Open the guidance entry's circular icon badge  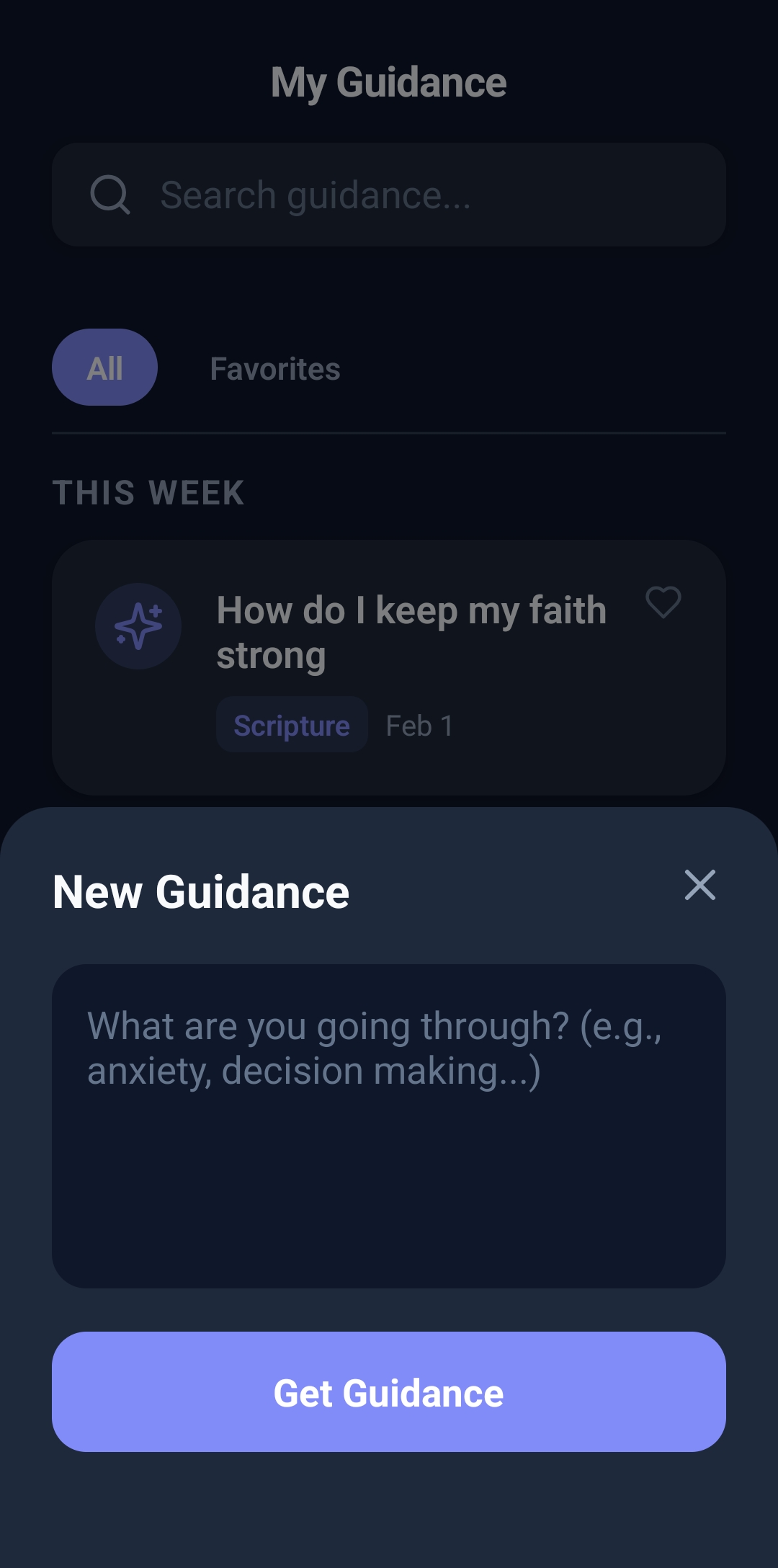click(138, 627)
